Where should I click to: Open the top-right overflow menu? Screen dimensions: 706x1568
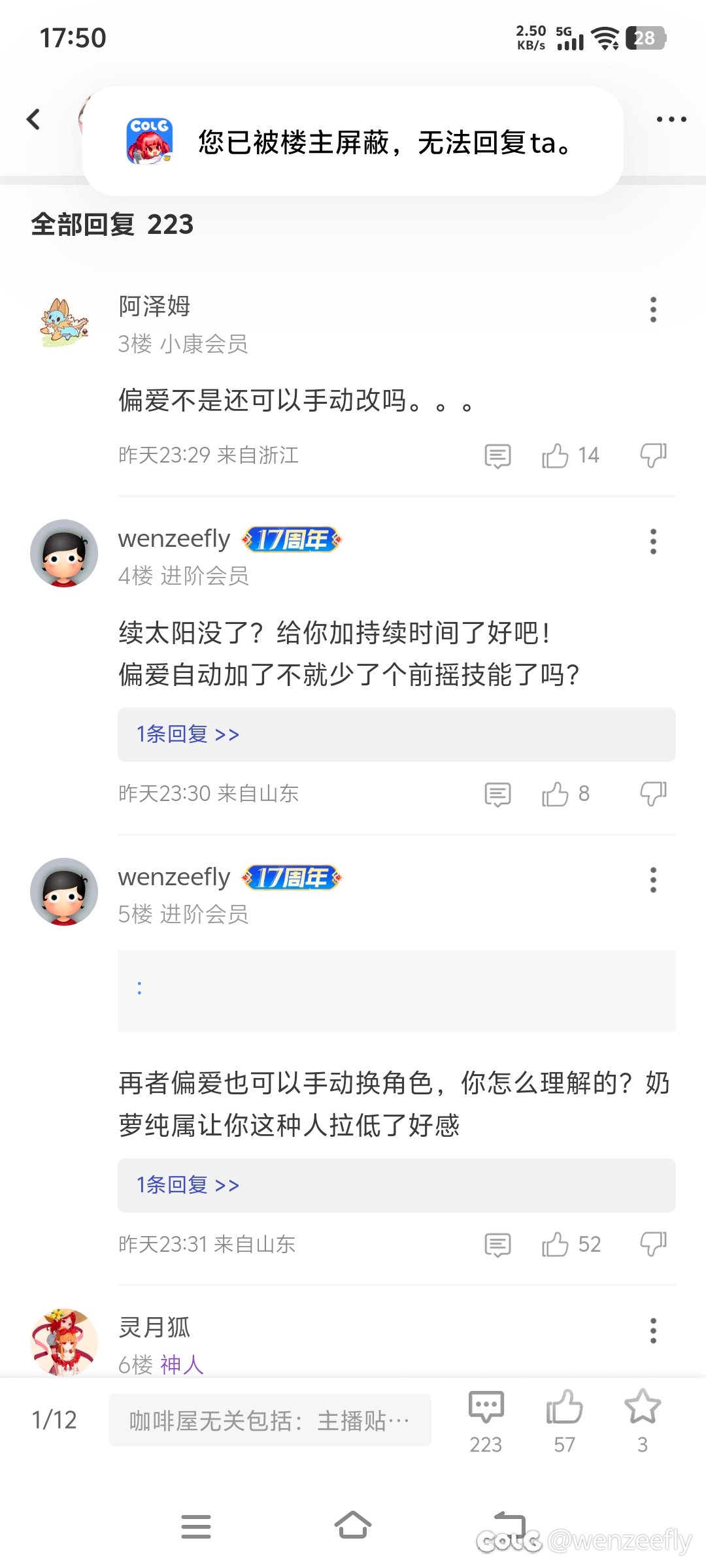pos(669,119)
